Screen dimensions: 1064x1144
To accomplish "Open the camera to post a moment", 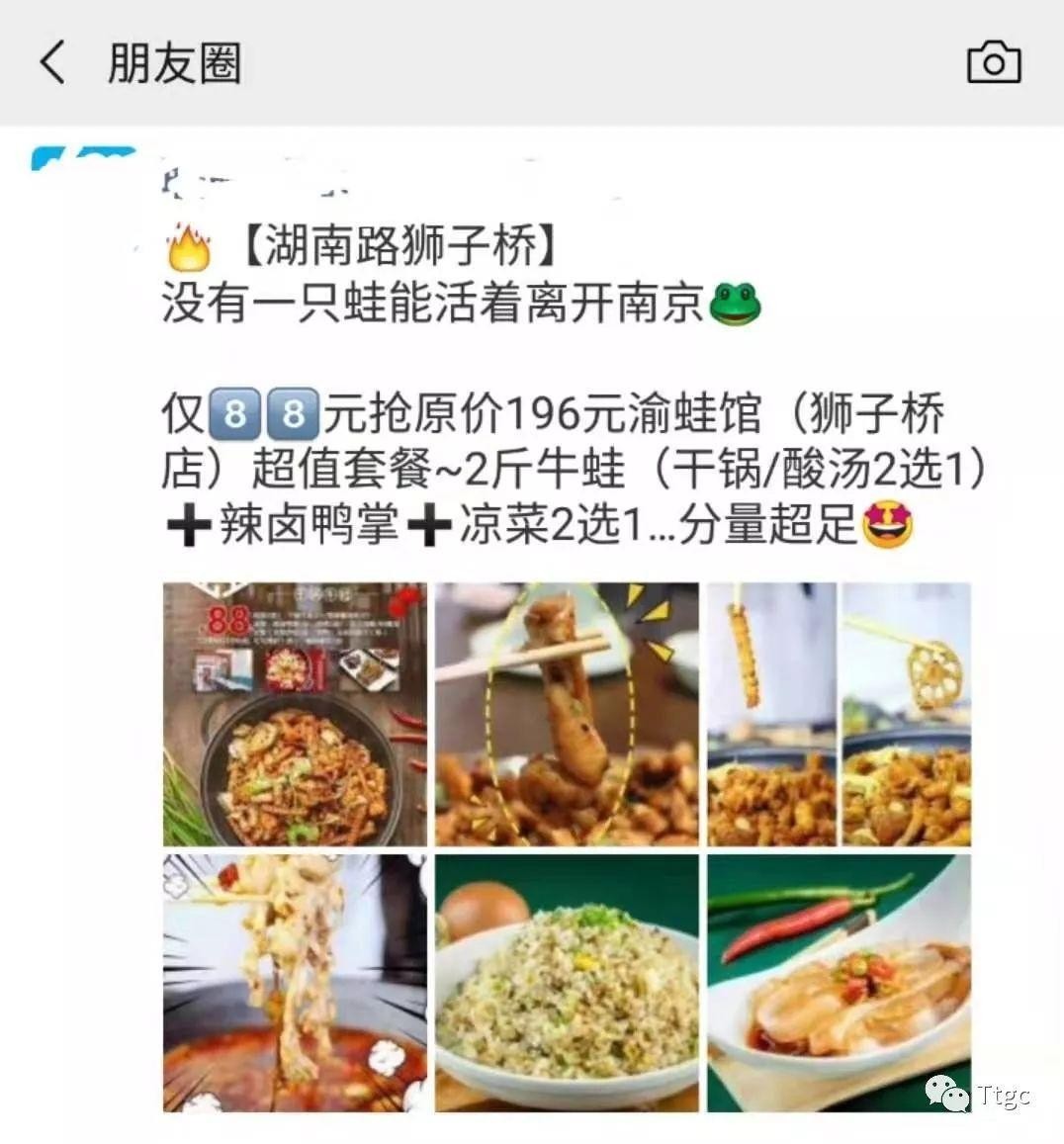I will [993, 63].
